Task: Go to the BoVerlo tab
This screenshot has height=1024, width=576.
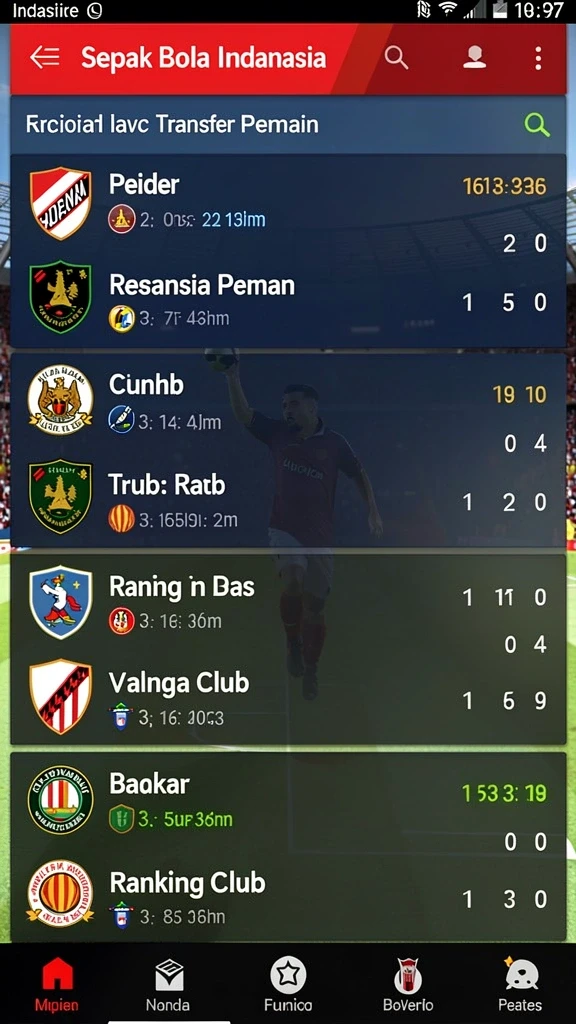Action: tap(408, 984)
